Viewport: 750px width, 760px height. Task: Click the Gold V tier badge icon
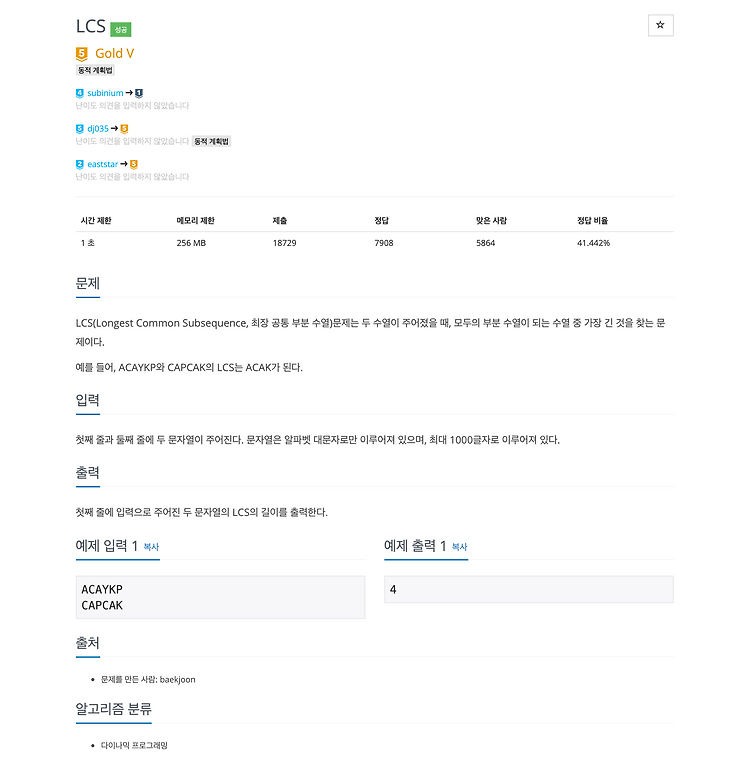[x=81, y=53]
